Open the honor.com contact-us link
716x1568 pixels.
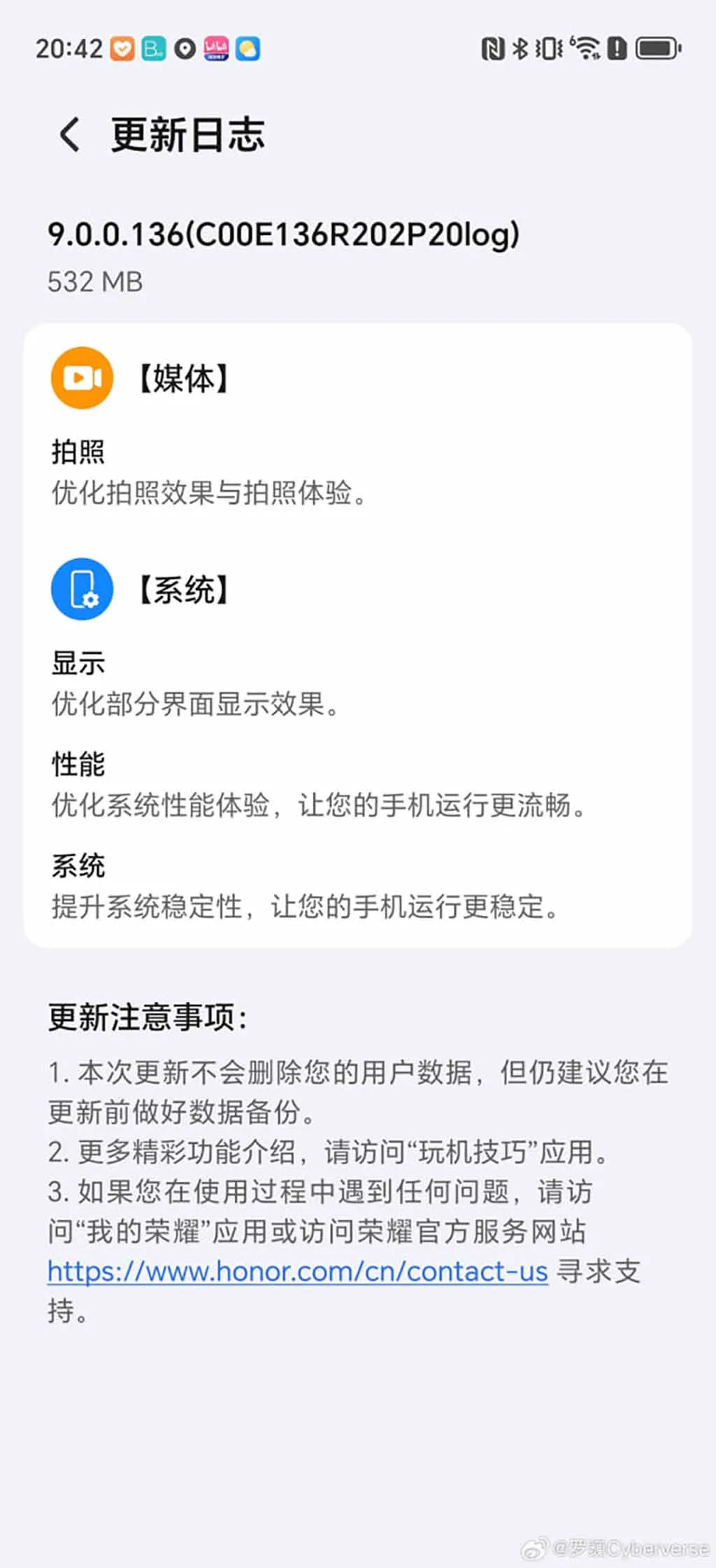coord(297,1271)
